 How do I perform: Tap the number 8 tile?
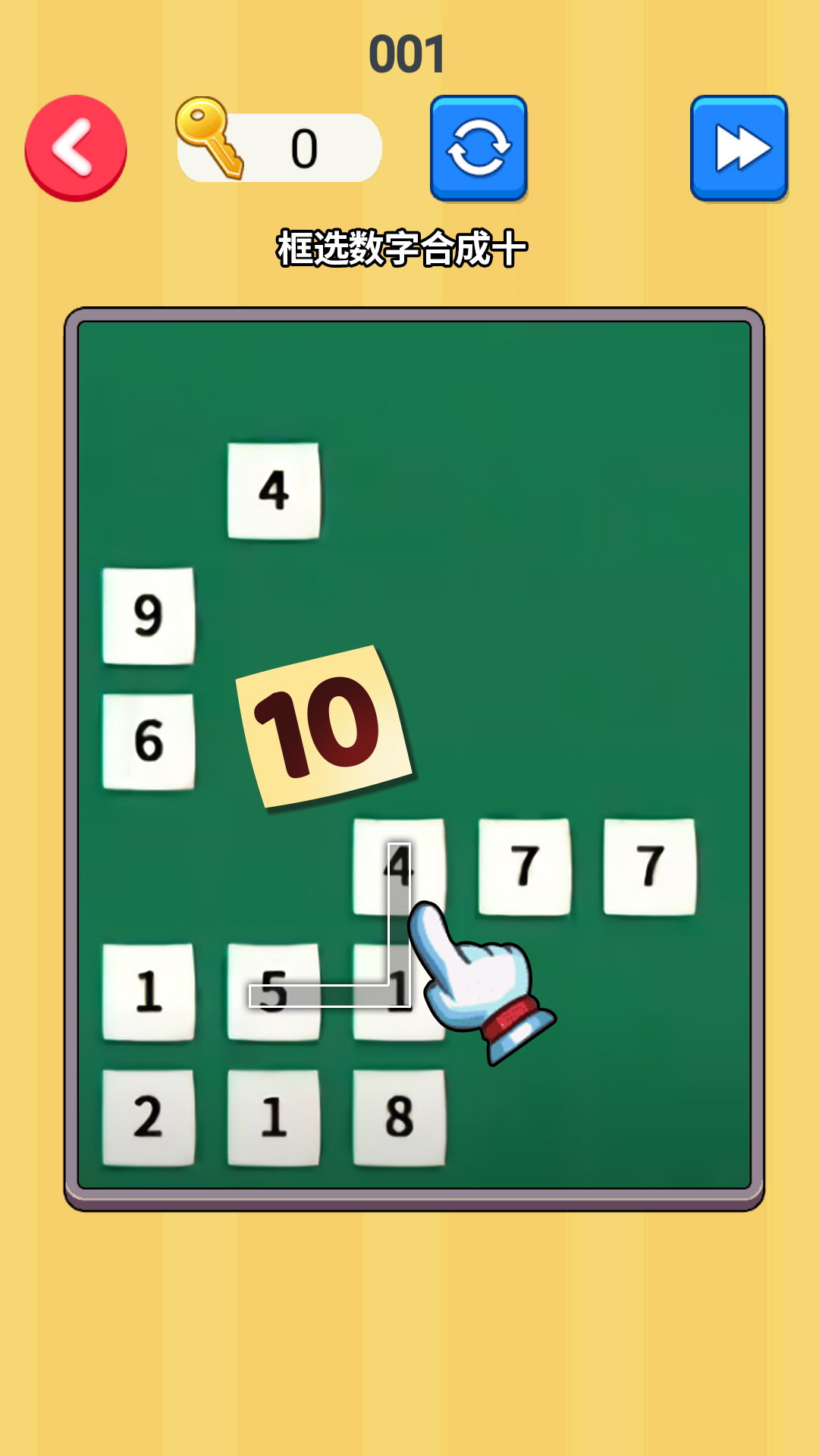400,1117
